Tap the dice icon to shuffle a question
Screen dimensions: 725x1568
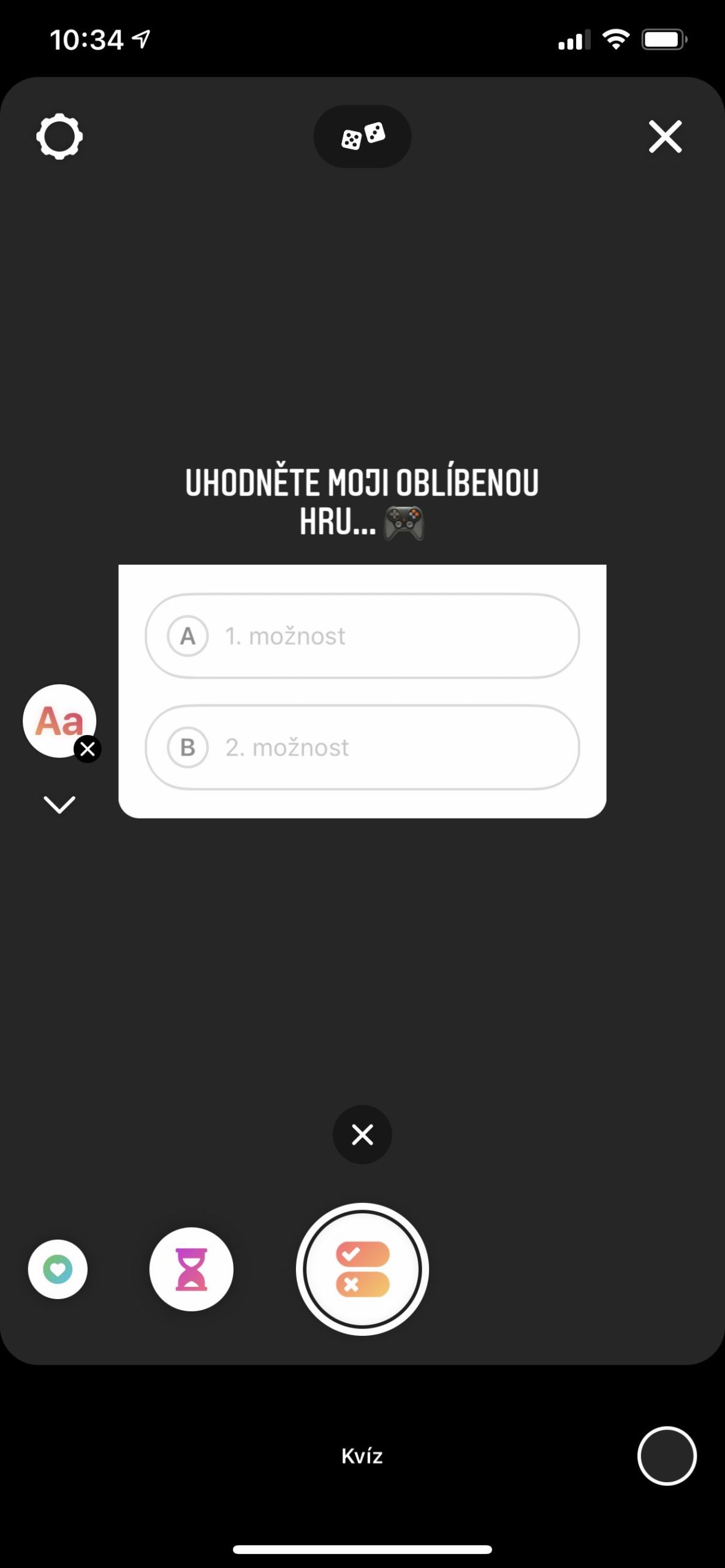pos(362,137)
